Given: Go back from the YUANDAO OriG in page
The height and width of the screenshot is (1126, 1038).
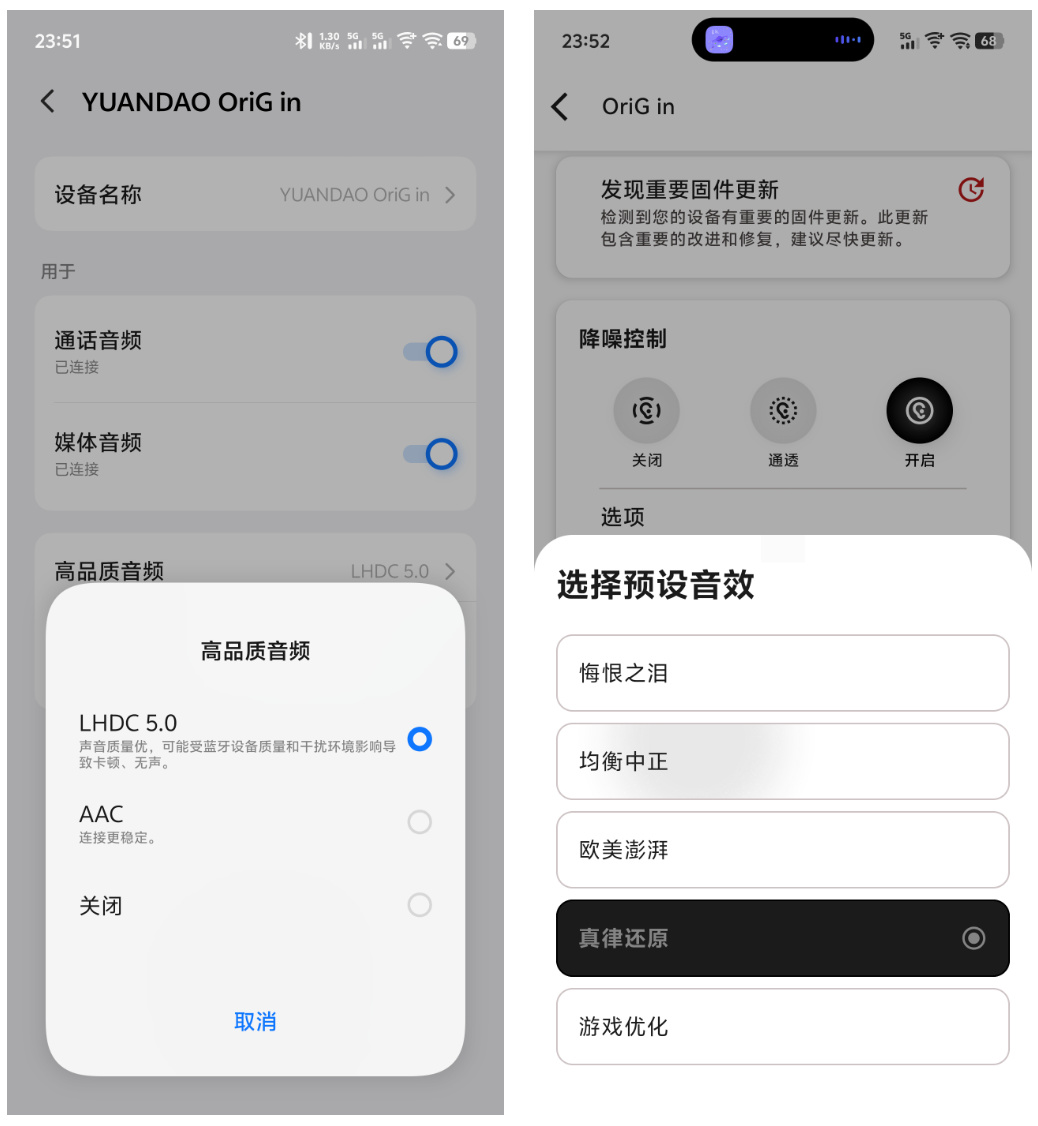Looking at the screenshot, I should (47, 102).
